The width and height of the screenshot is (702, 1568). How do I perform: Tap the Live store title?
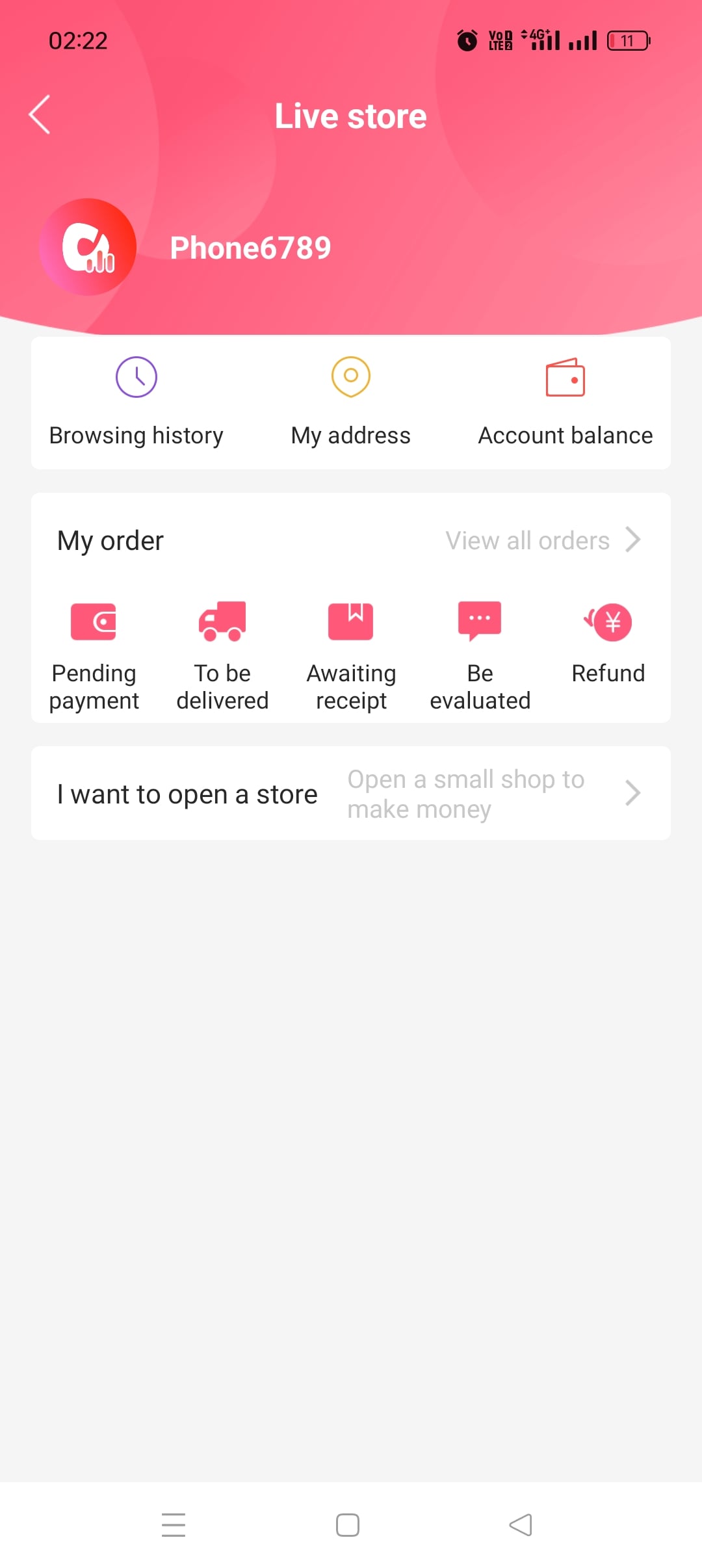tap(350, 116)
